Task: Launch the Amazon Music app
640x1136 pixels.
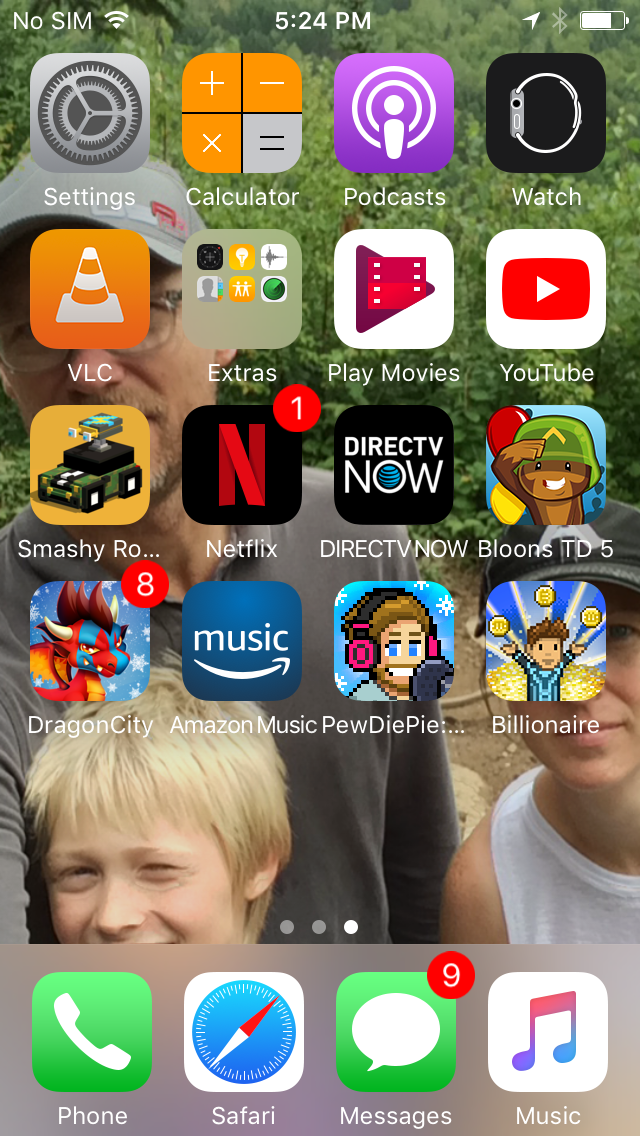Action: pos(242,641)
